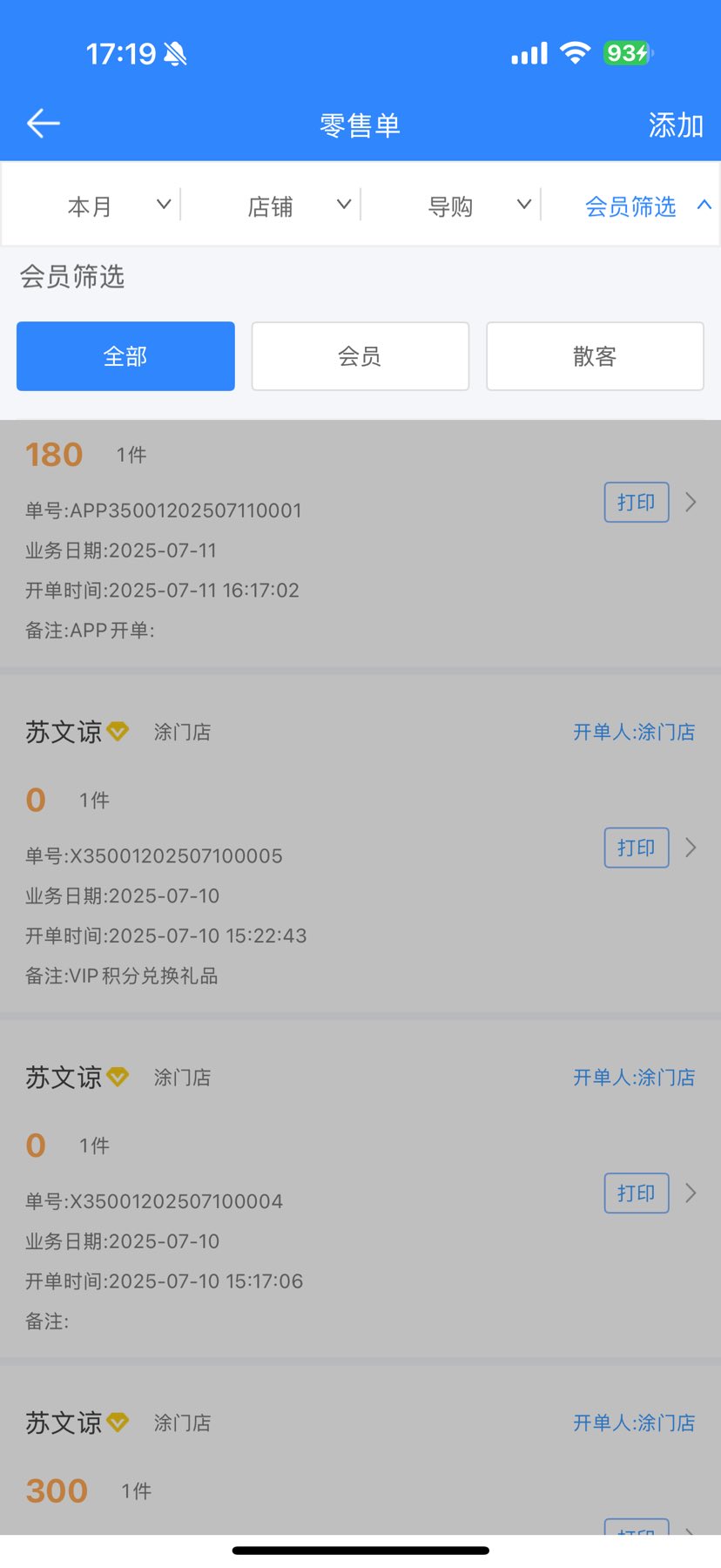
Task: Filter orders by 会员
Action: click(x=360, y=356)
